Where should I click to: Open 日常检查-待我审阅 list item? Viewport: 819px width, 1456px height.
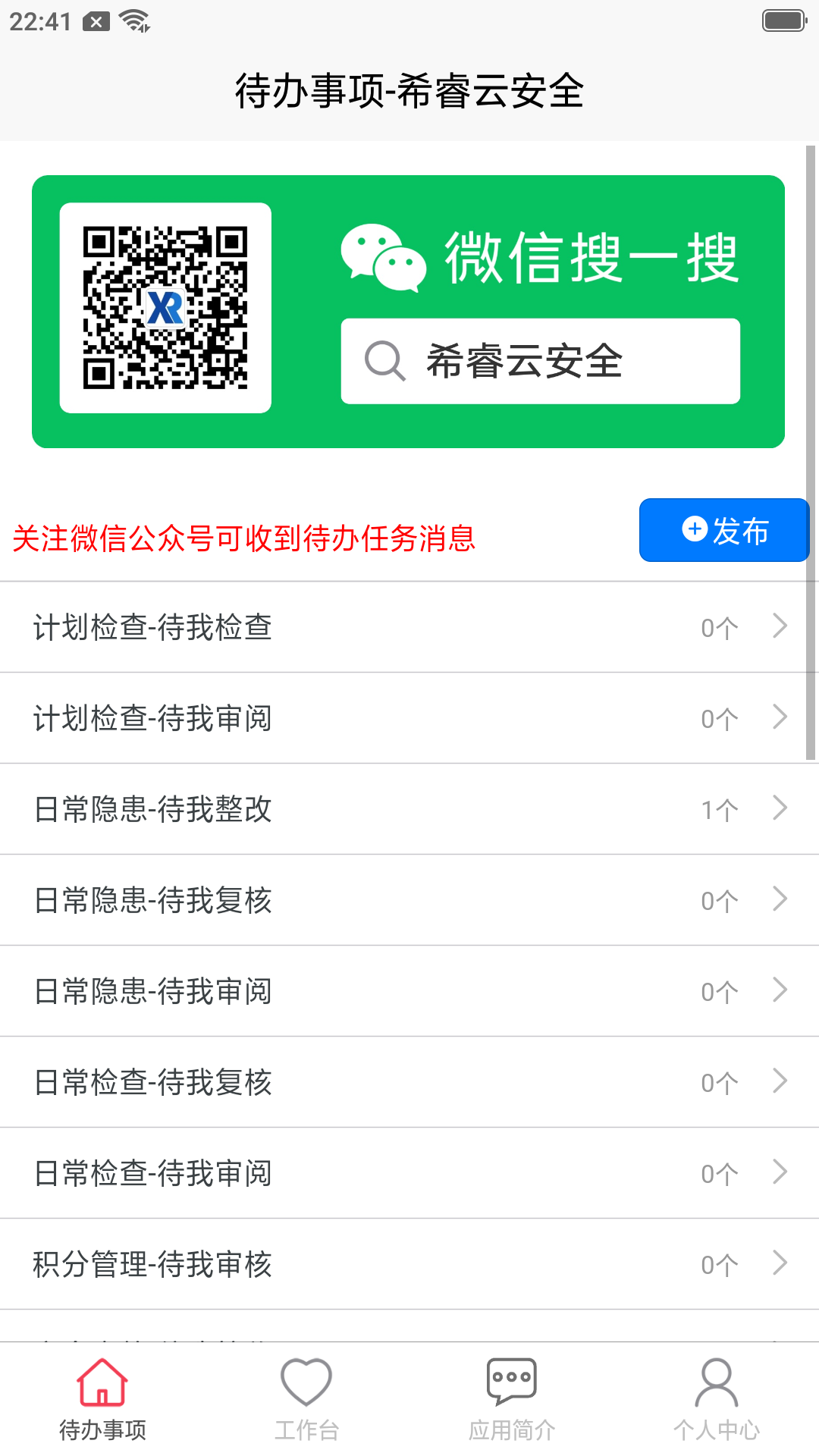click(x=409, y=1172)
